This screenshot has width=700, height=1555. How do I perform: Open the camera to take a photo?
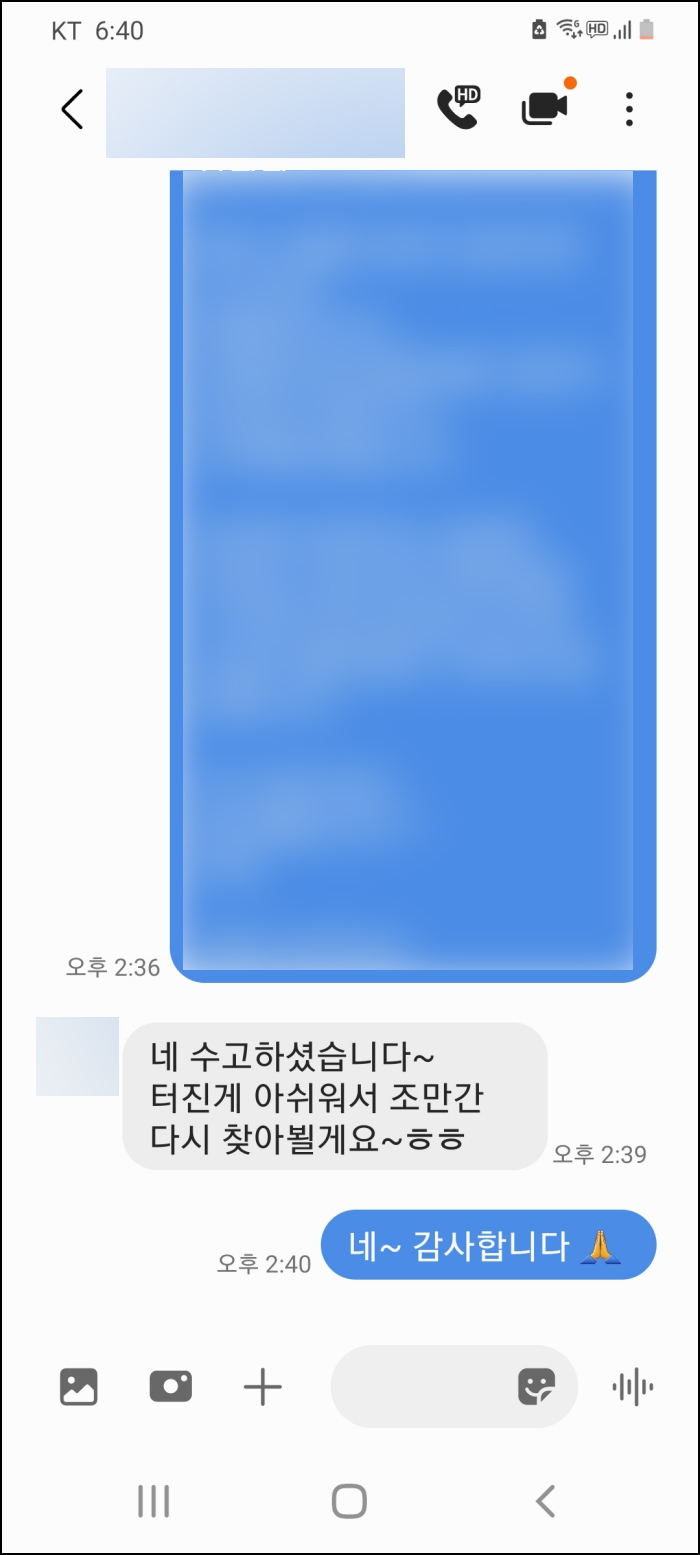point(170,1387)
